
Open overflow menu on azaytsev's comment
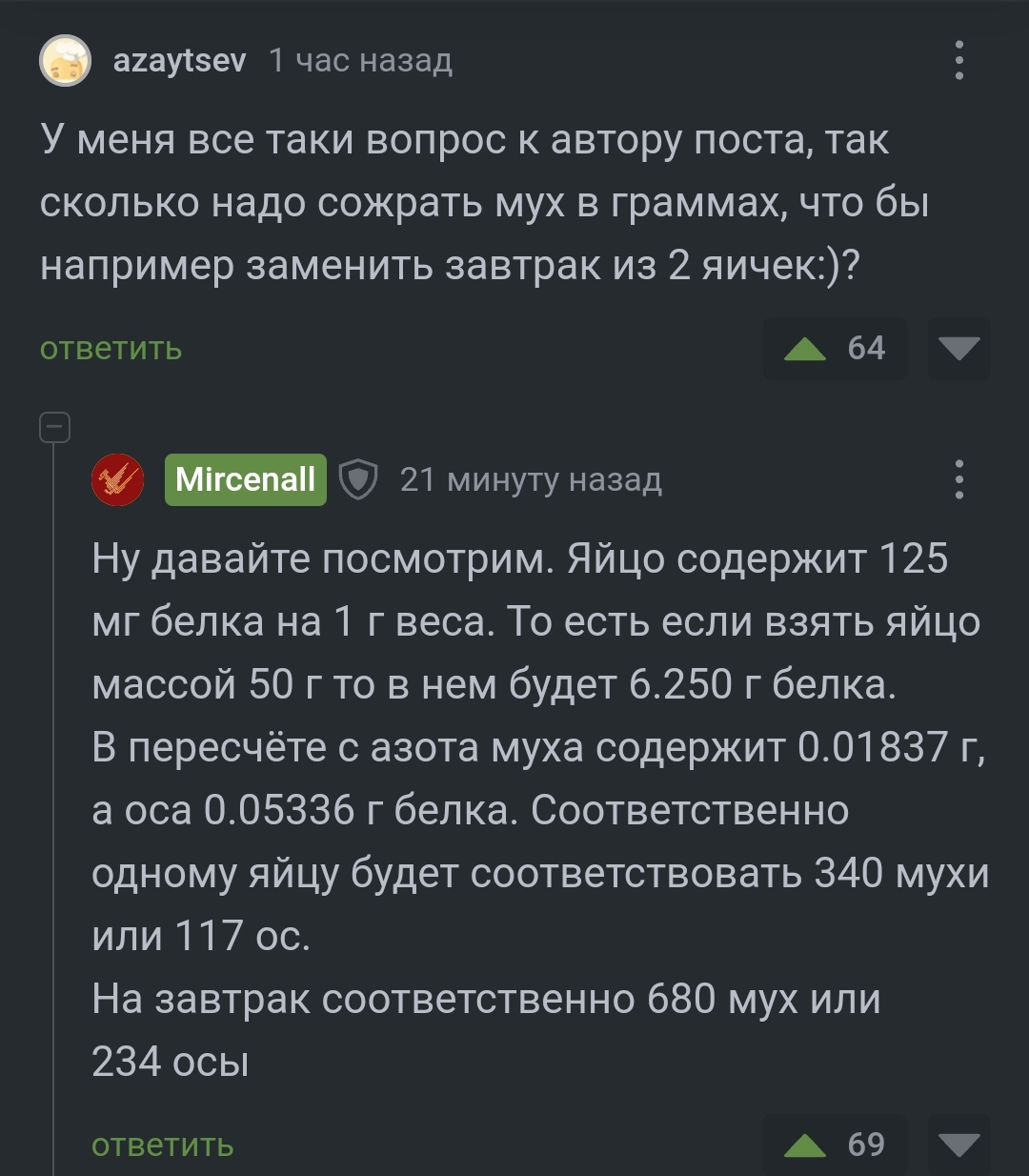click(x=958, y=61)
